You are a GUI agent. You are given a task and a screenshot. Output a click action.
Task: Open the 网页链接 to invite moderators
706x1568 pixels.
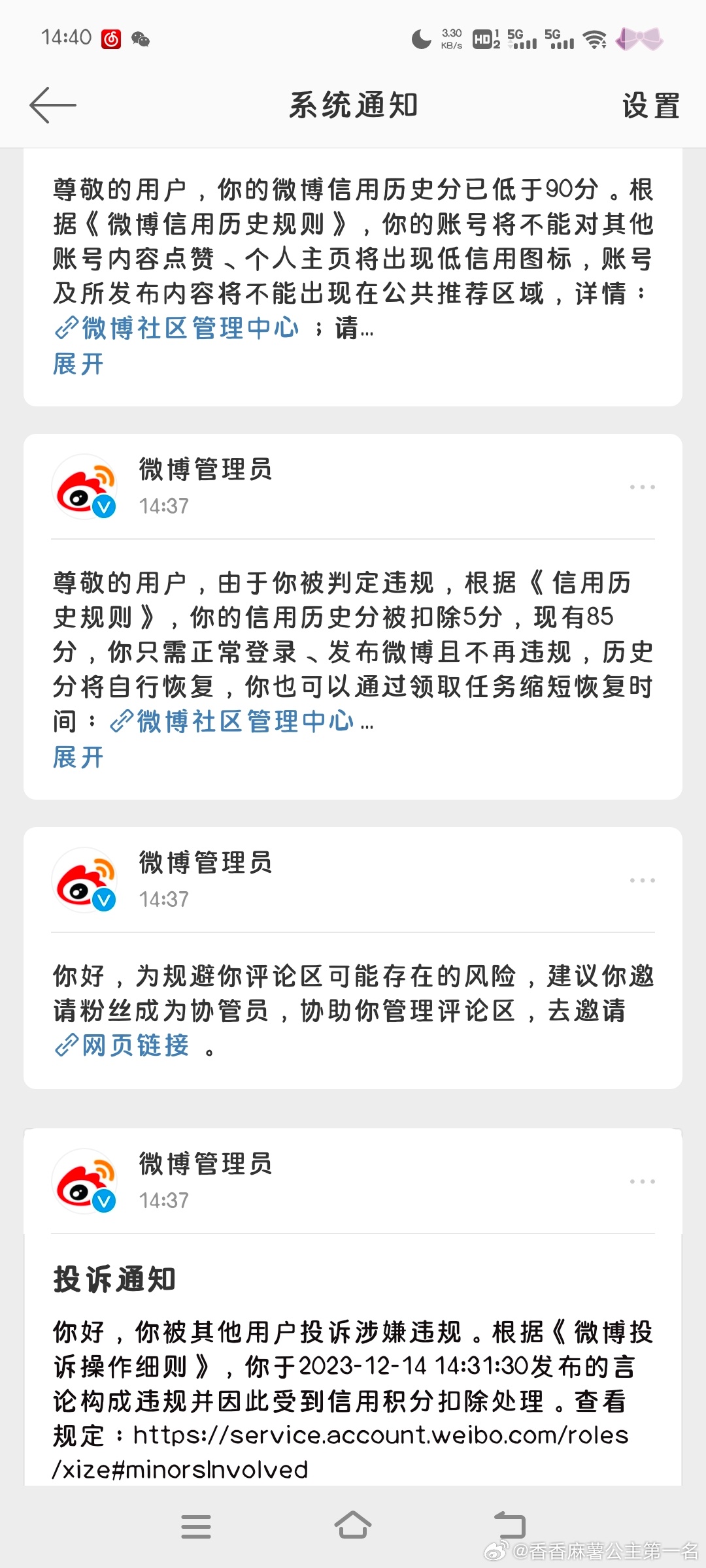[x=122, y=1045]
